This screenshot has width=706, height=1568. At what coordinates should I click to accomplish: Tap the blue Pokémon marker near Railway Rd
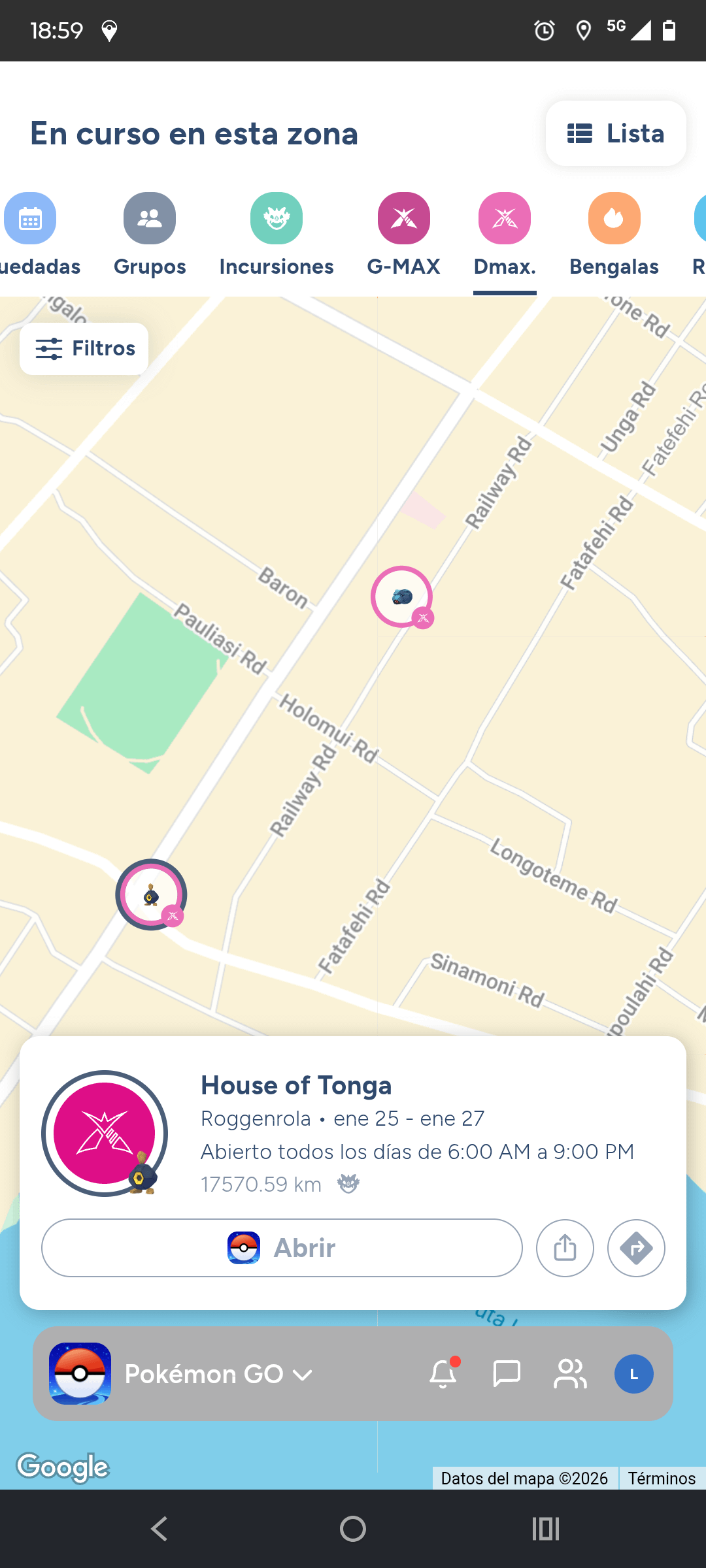pos(402,596)
